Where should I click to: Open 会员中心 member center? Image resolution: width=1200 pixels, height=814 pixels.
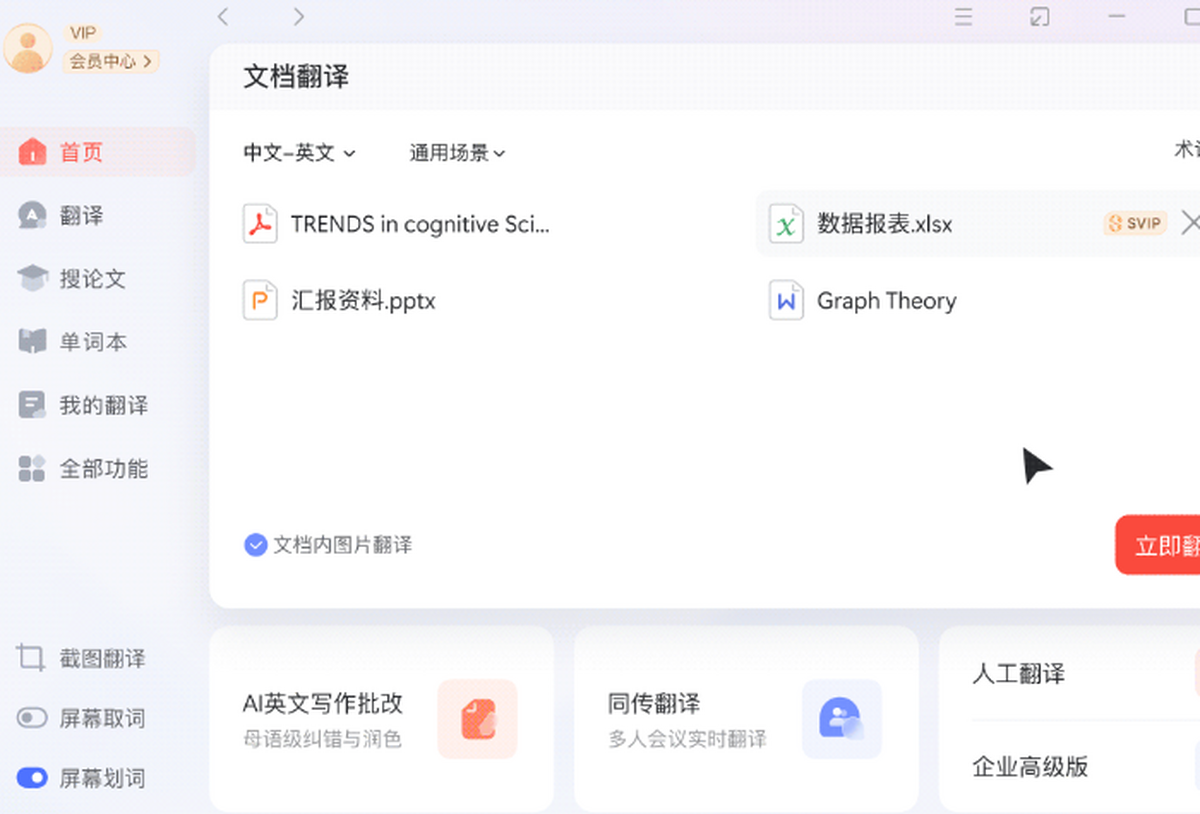[x=112, y=61]
